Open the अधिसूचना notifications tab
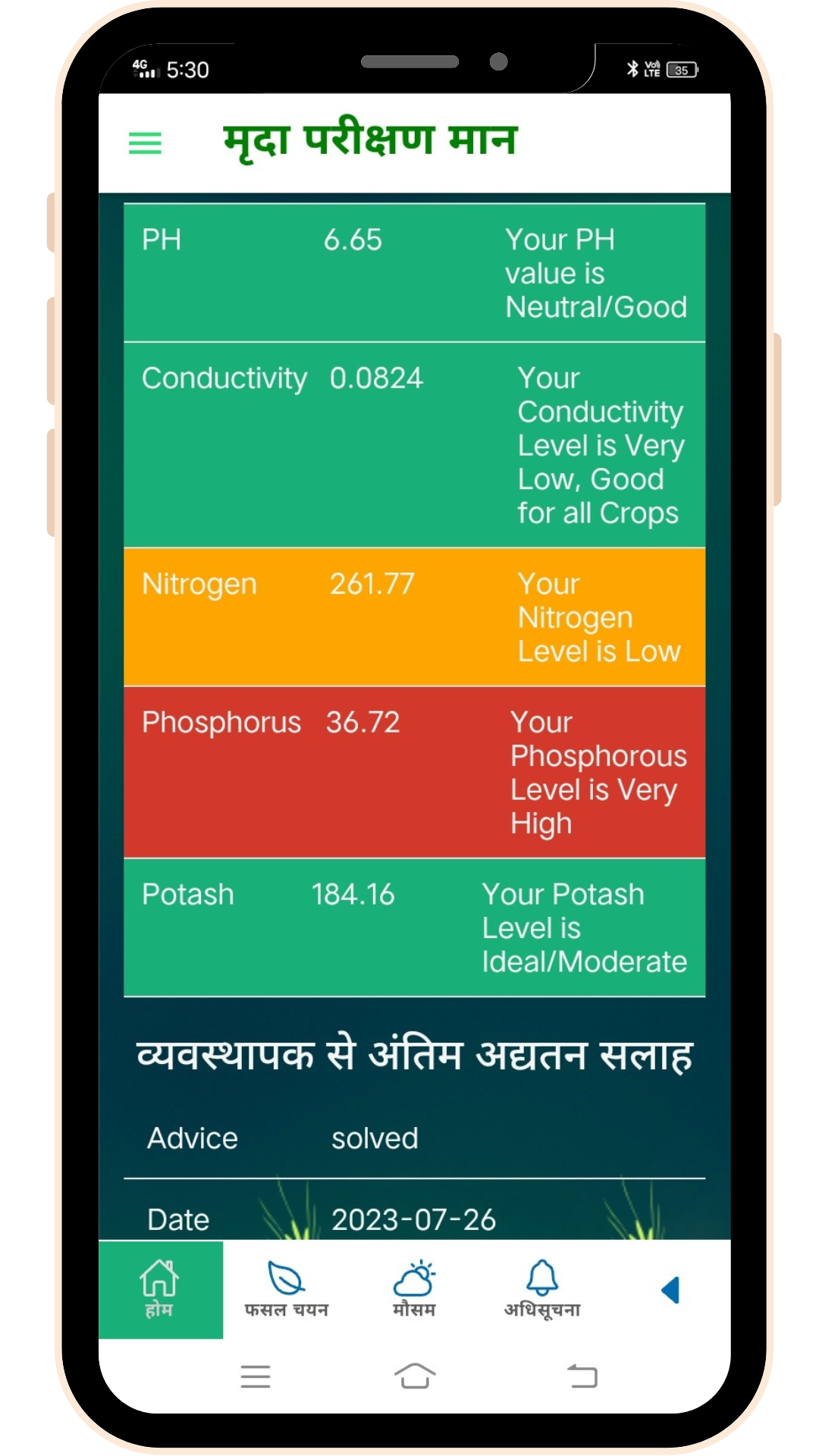The height and width of the screenshot is (1456, 819). click(x=542, y=1289)
